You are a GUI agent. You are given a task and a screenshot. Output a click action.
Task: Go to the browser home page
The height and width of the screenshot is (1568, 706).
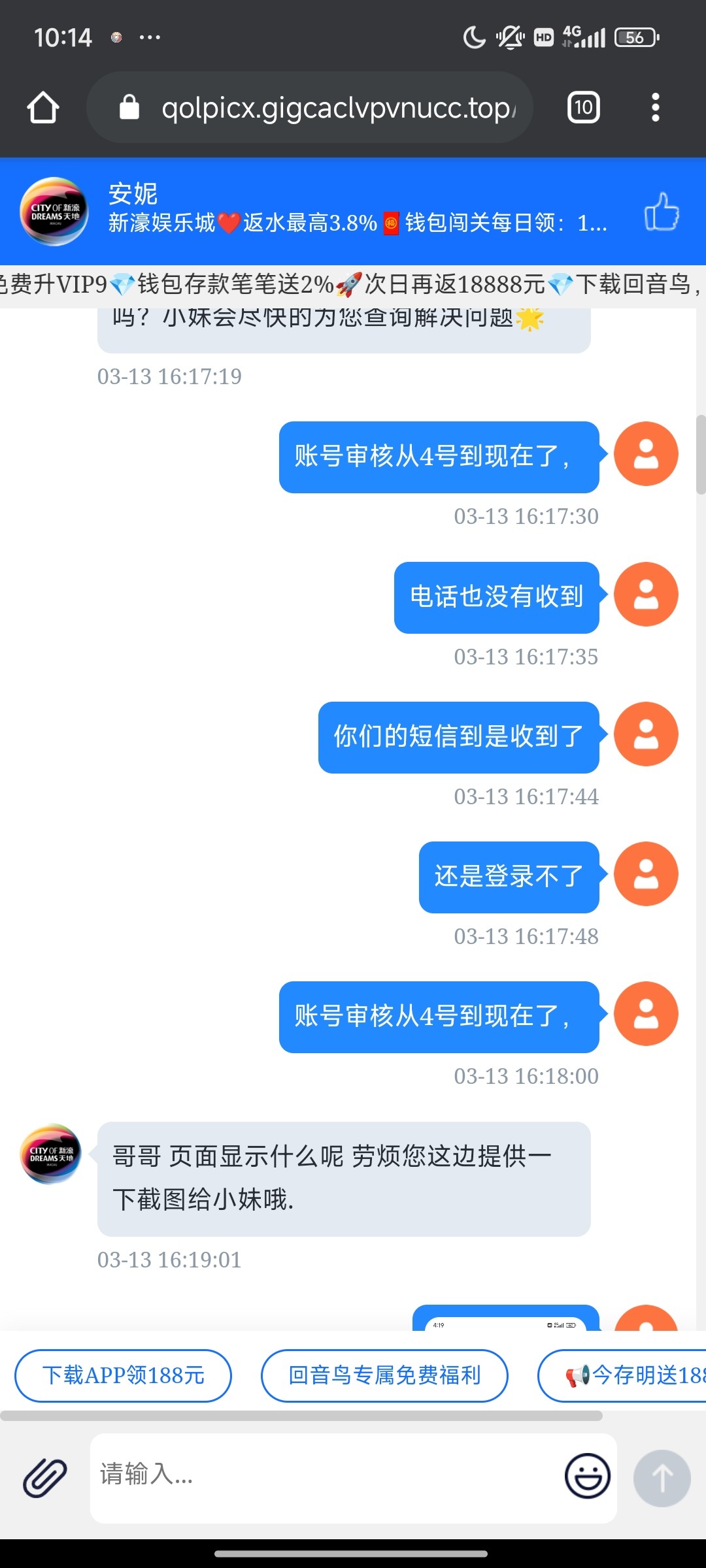[x=43, y=108]
